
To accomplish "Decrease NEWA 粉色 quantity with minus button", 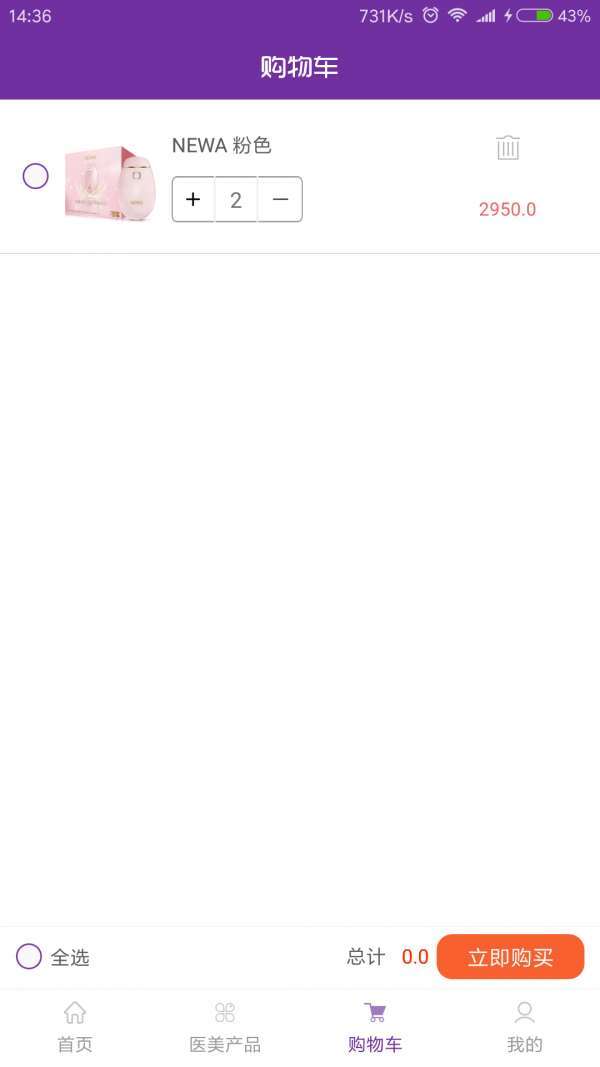I will [280, 199].
